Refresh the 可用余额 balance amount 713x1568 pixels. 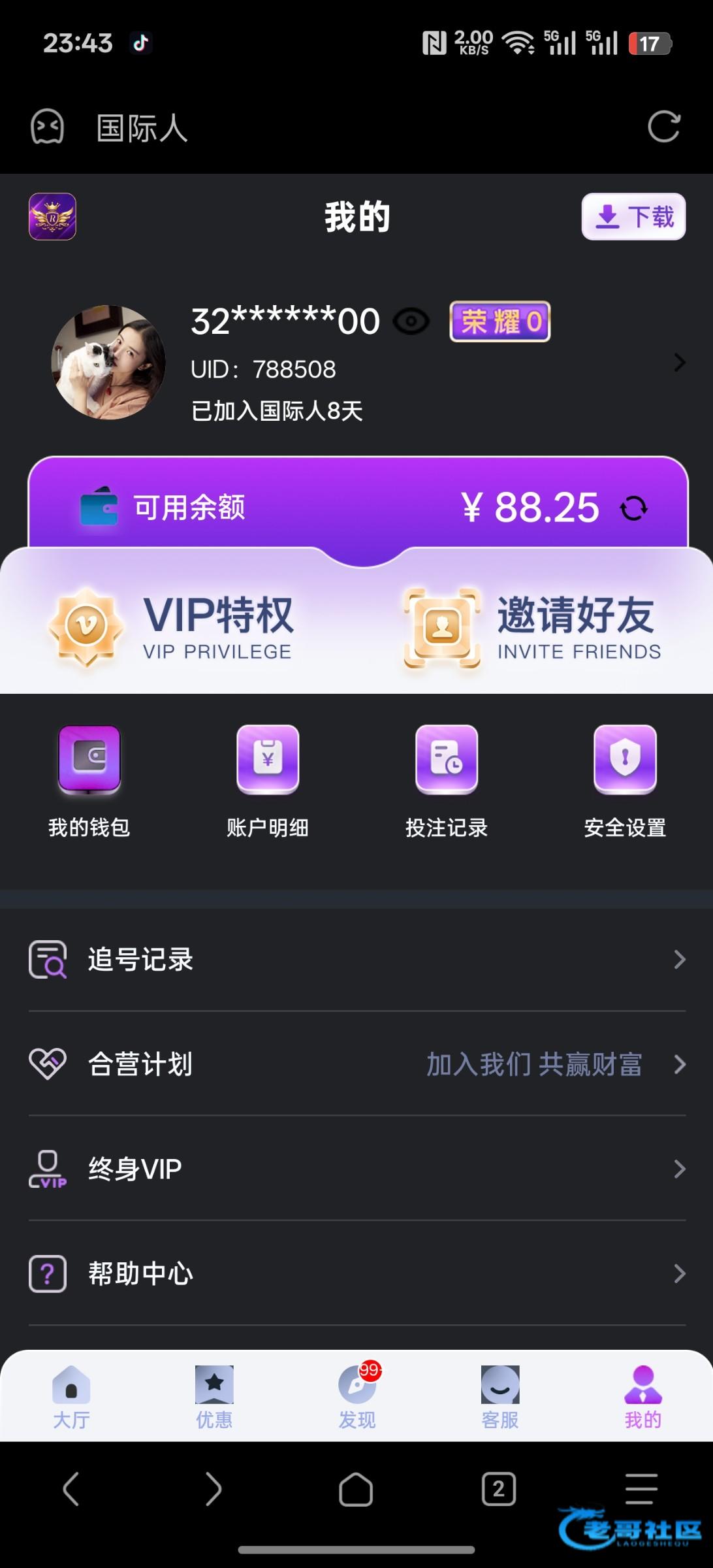[633, 508]
